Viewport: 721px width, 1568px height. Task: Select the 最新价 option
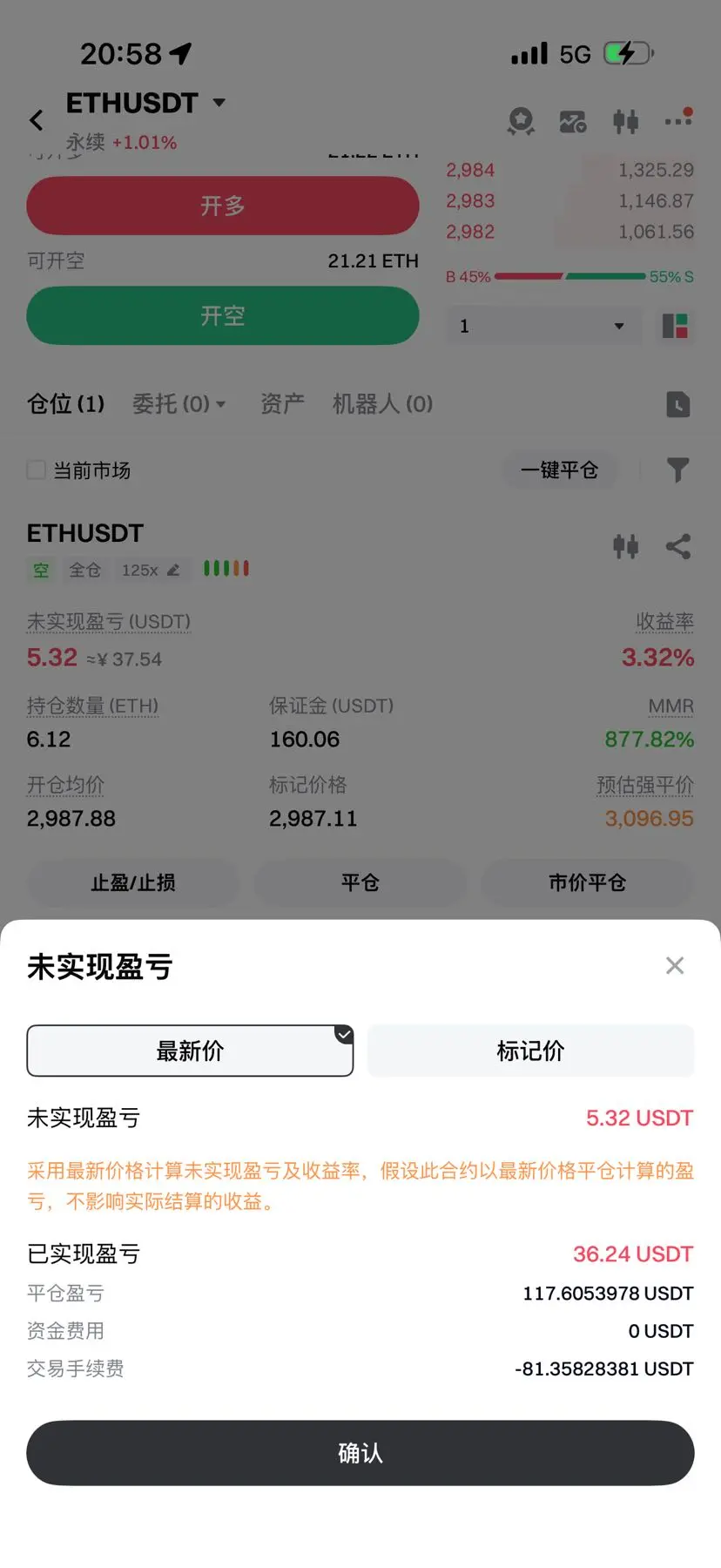click(190, 1051)
